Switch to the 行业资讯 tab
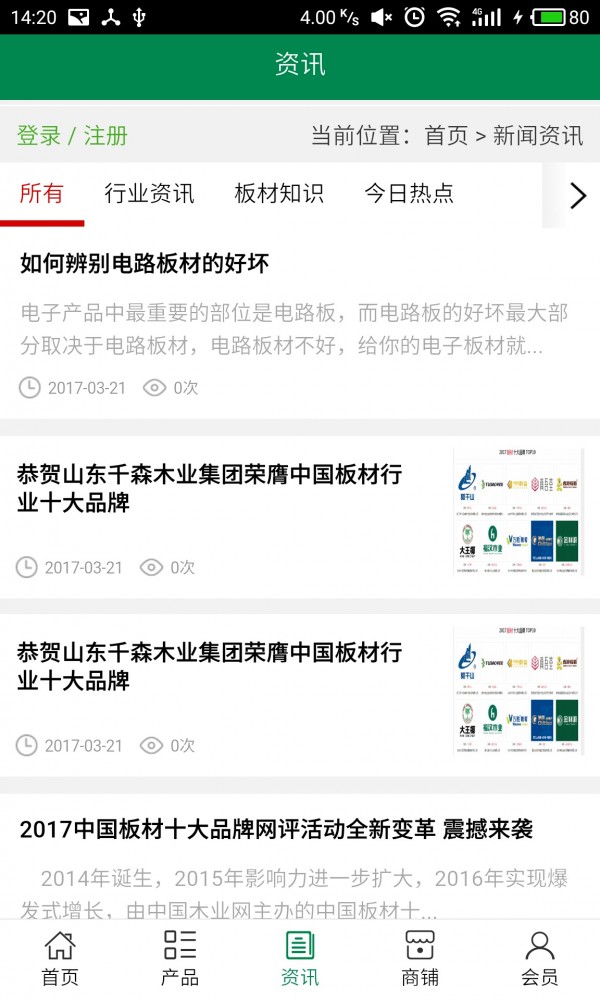This screenshot has width=600, height=1000. click(x=149, y=194)
